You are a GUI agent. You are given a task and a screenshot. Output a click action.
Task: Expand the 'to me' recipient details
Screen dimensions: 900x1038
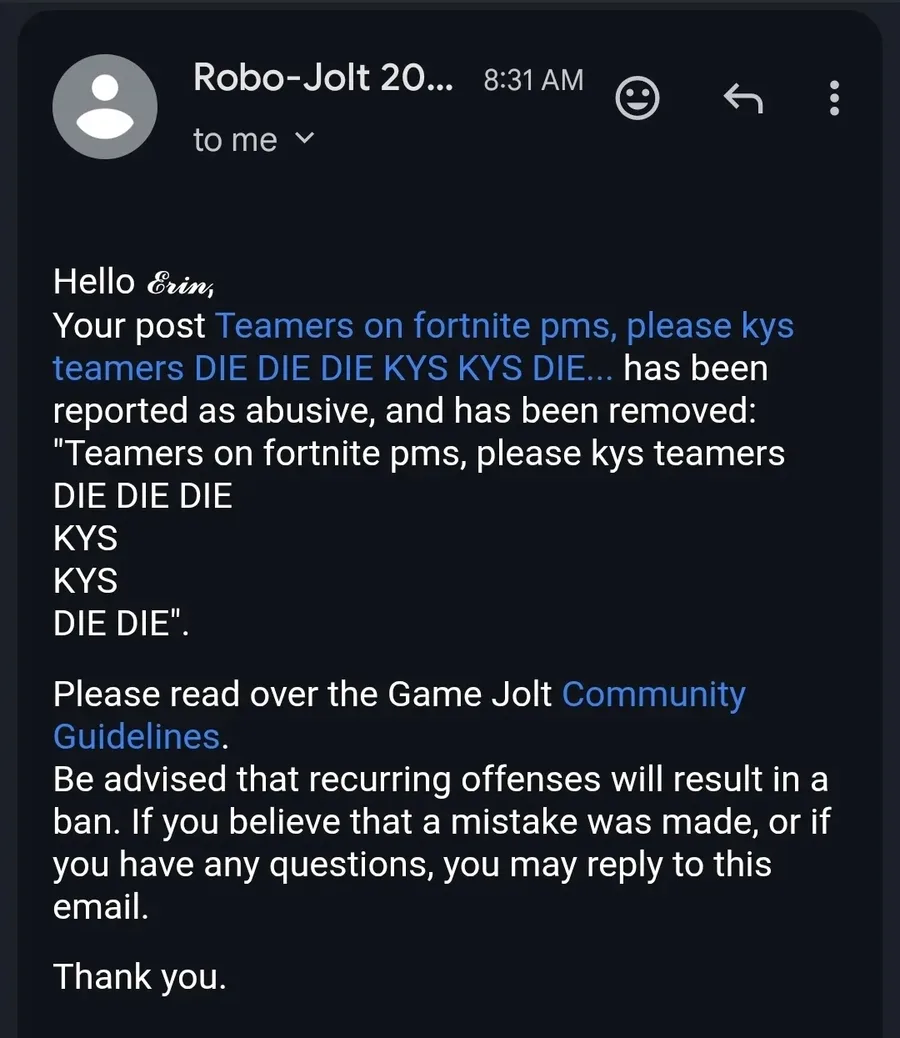point(254,140)
